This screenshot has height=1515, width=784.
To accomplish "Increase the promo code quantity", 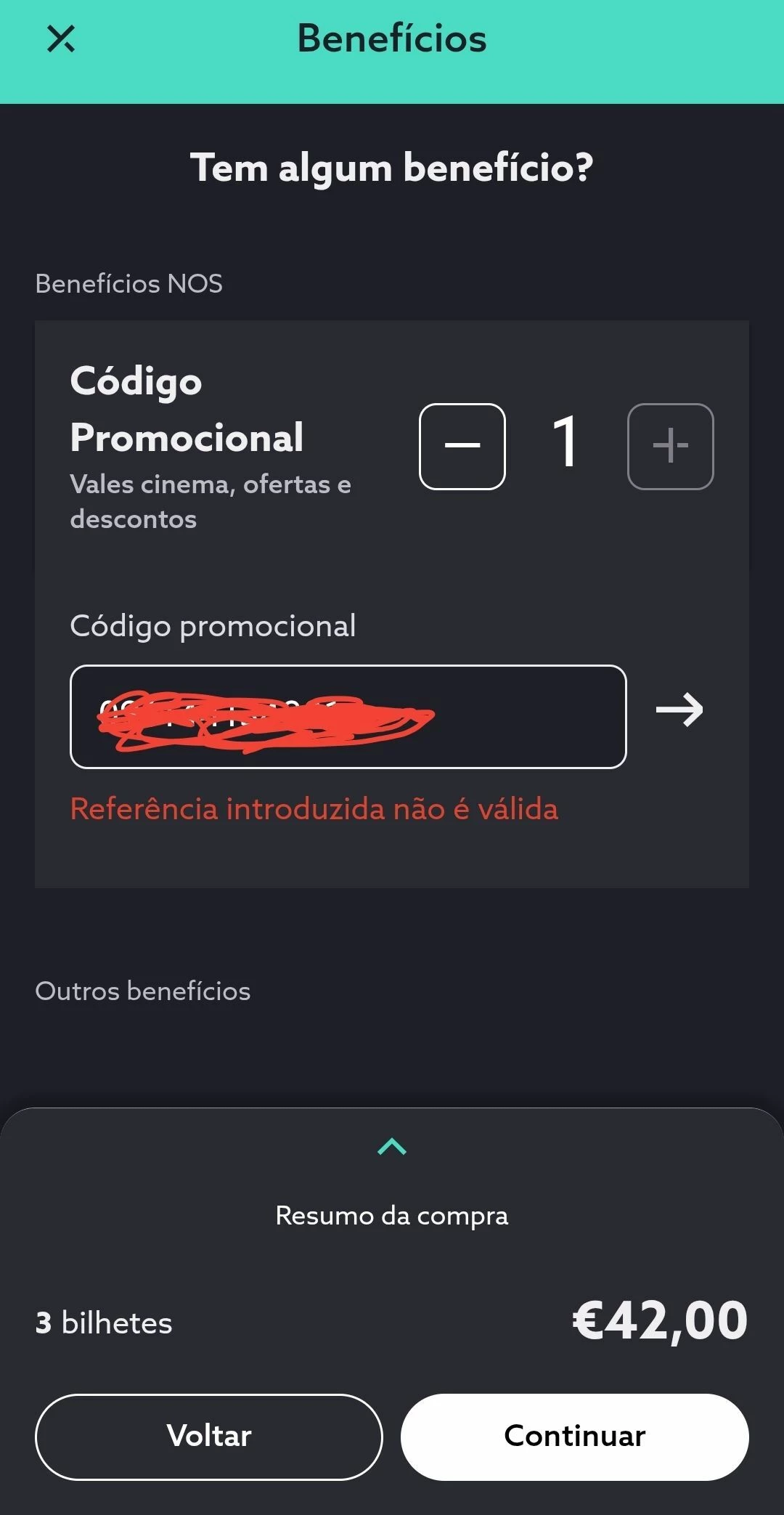I will 670,446.
